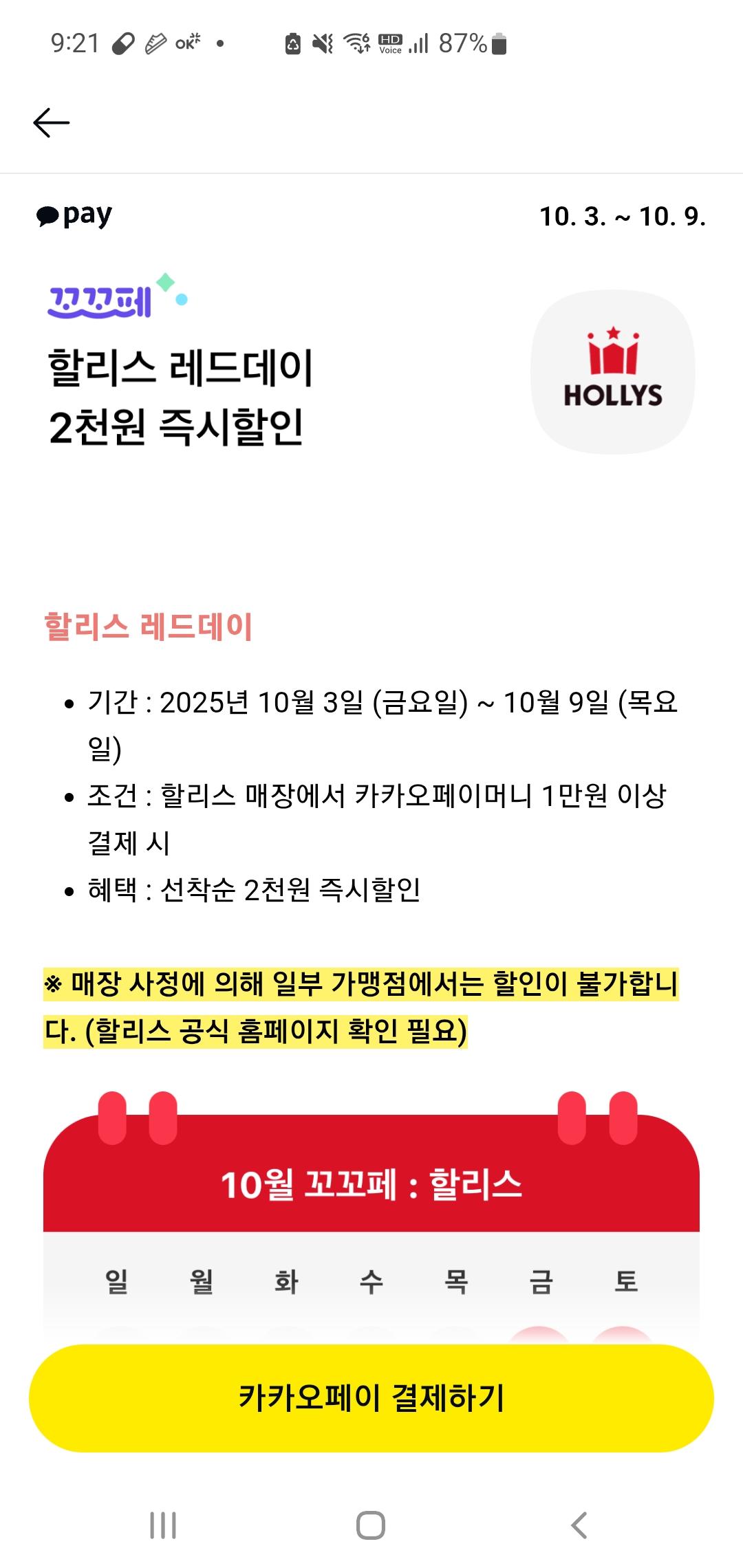Tap the Wi-Fi status icon
Image resolution: width=743 pixels, height=1568 pixels.
coord(356,43)
